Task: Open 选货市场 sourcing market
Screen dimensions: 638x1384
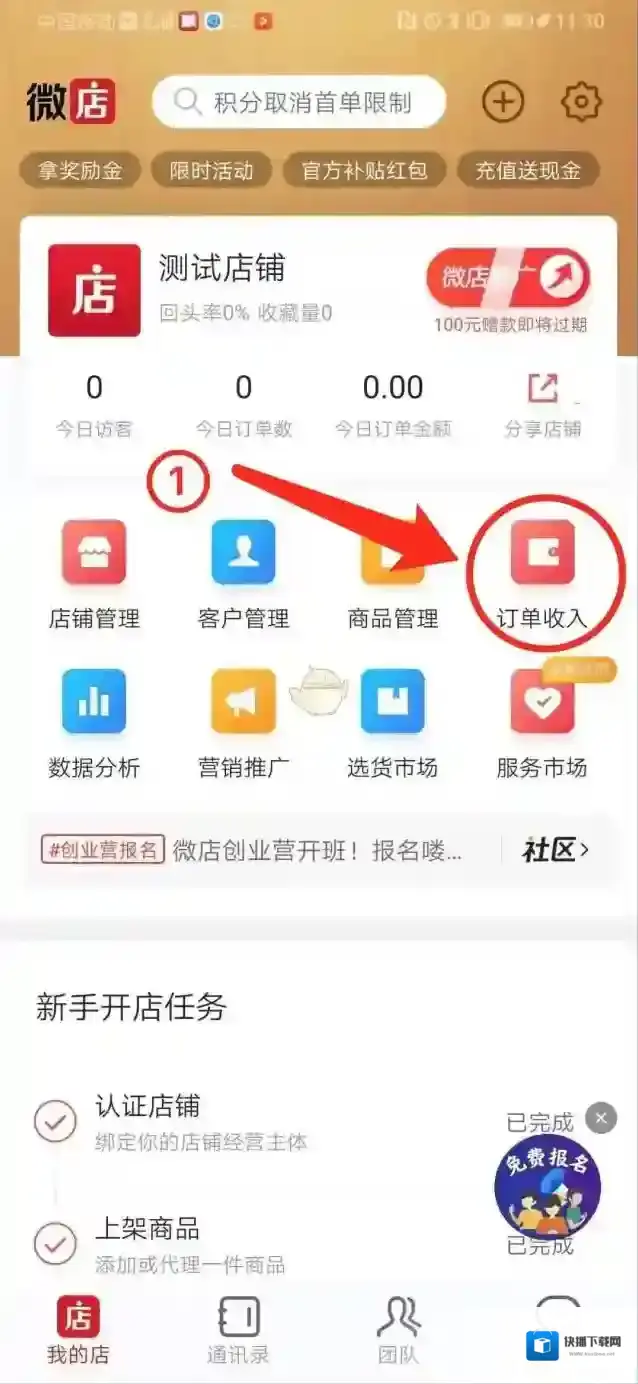Action: pos(392,723)
